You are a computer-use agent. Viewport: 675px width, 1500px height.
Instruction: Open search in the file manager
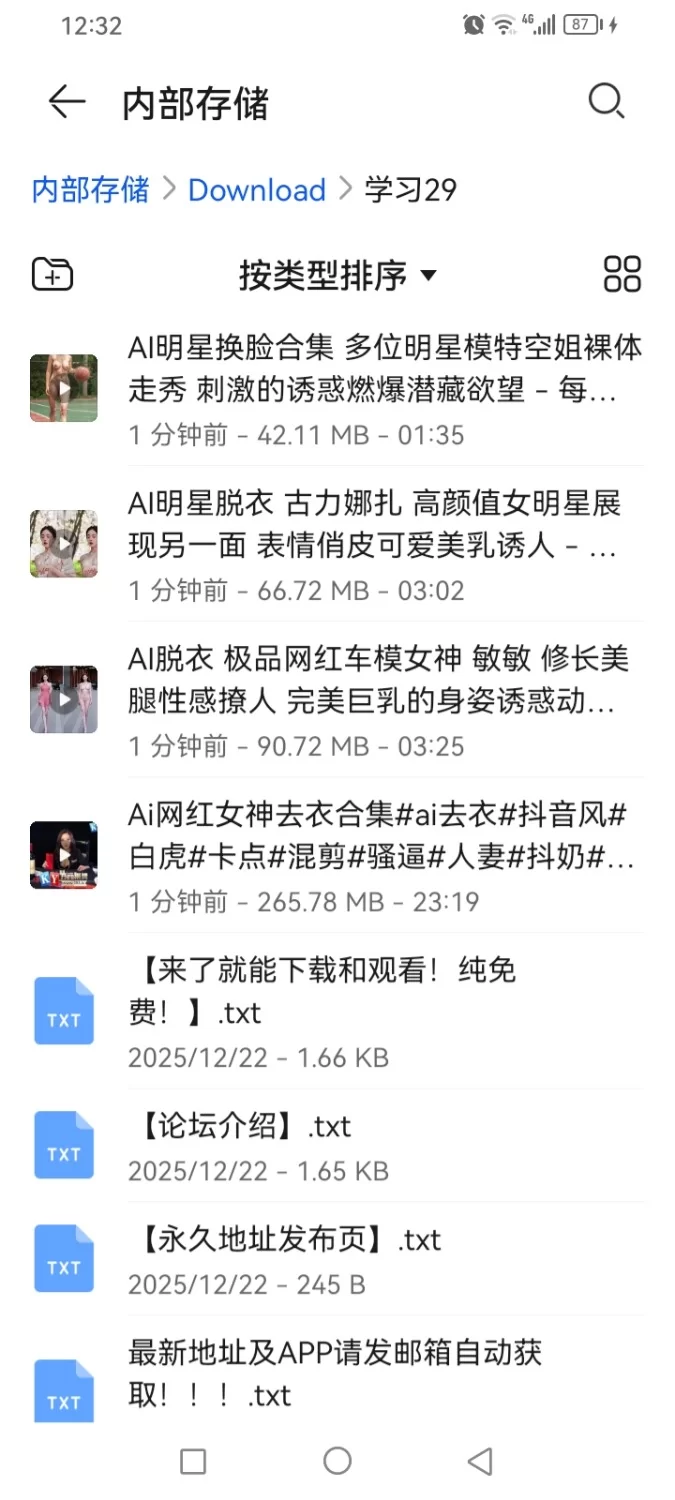pos(606,102)
